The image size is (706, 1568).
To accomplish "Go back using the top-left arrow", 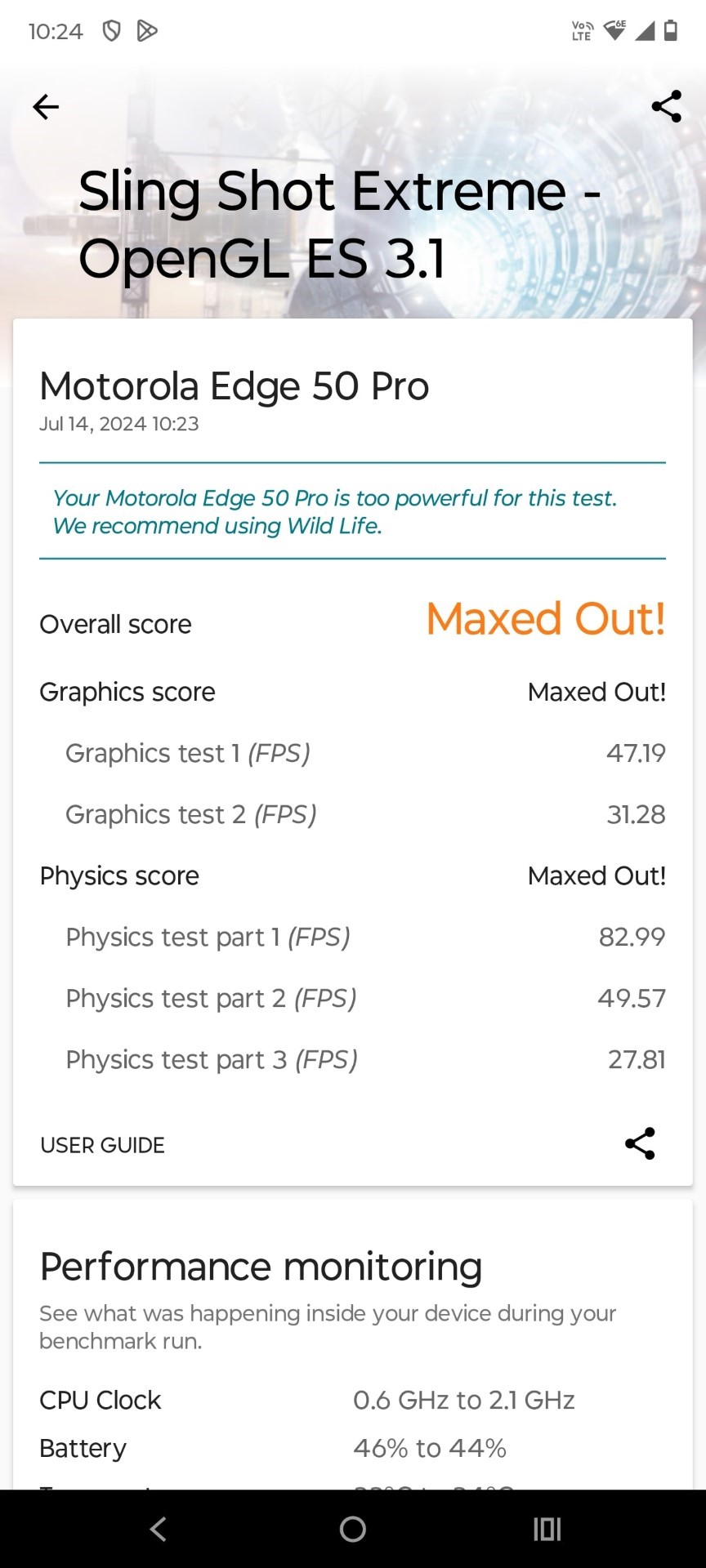I will [x=46, y=107].
